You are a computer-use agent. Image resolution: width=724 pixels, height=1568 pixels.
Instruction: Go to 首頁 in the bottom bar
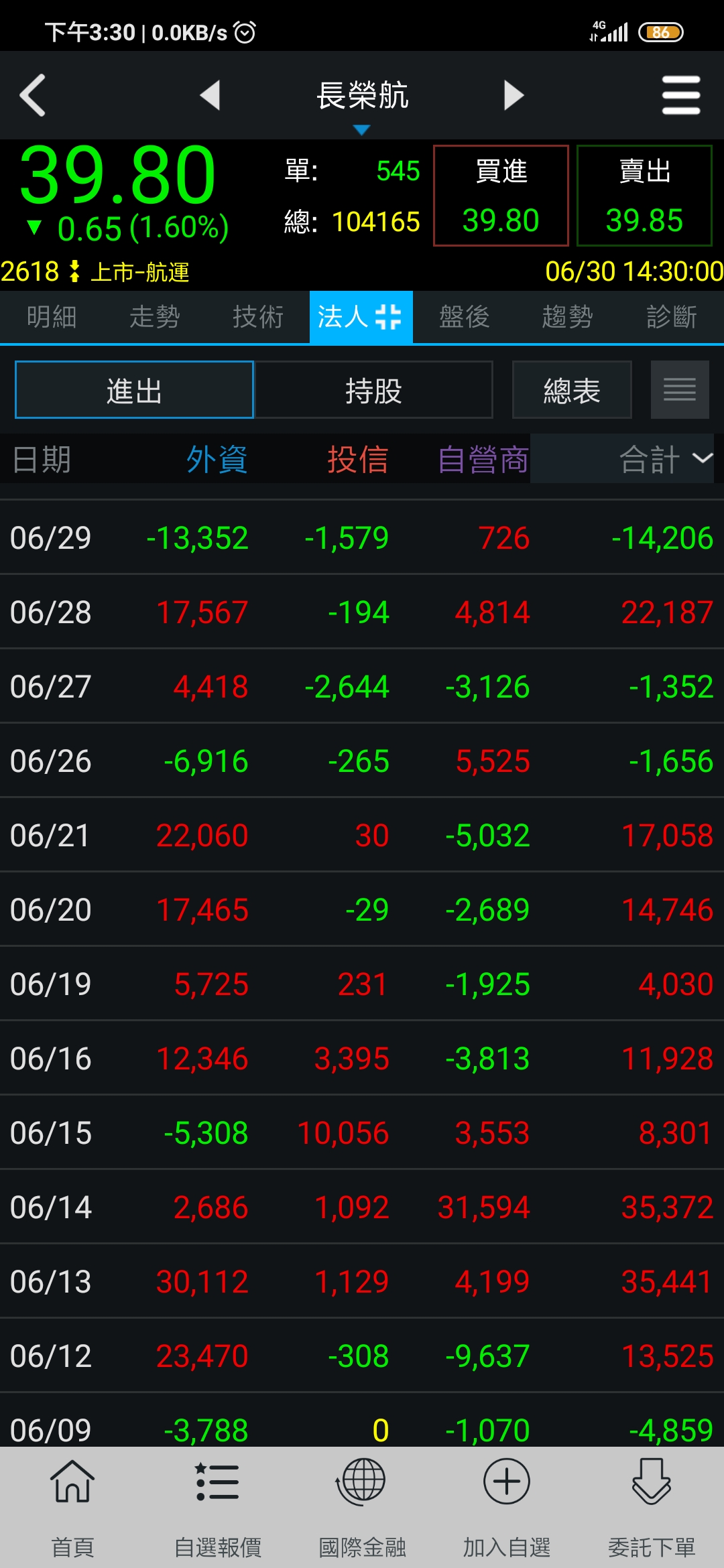pyautogui.click(x=72, y=1508)
